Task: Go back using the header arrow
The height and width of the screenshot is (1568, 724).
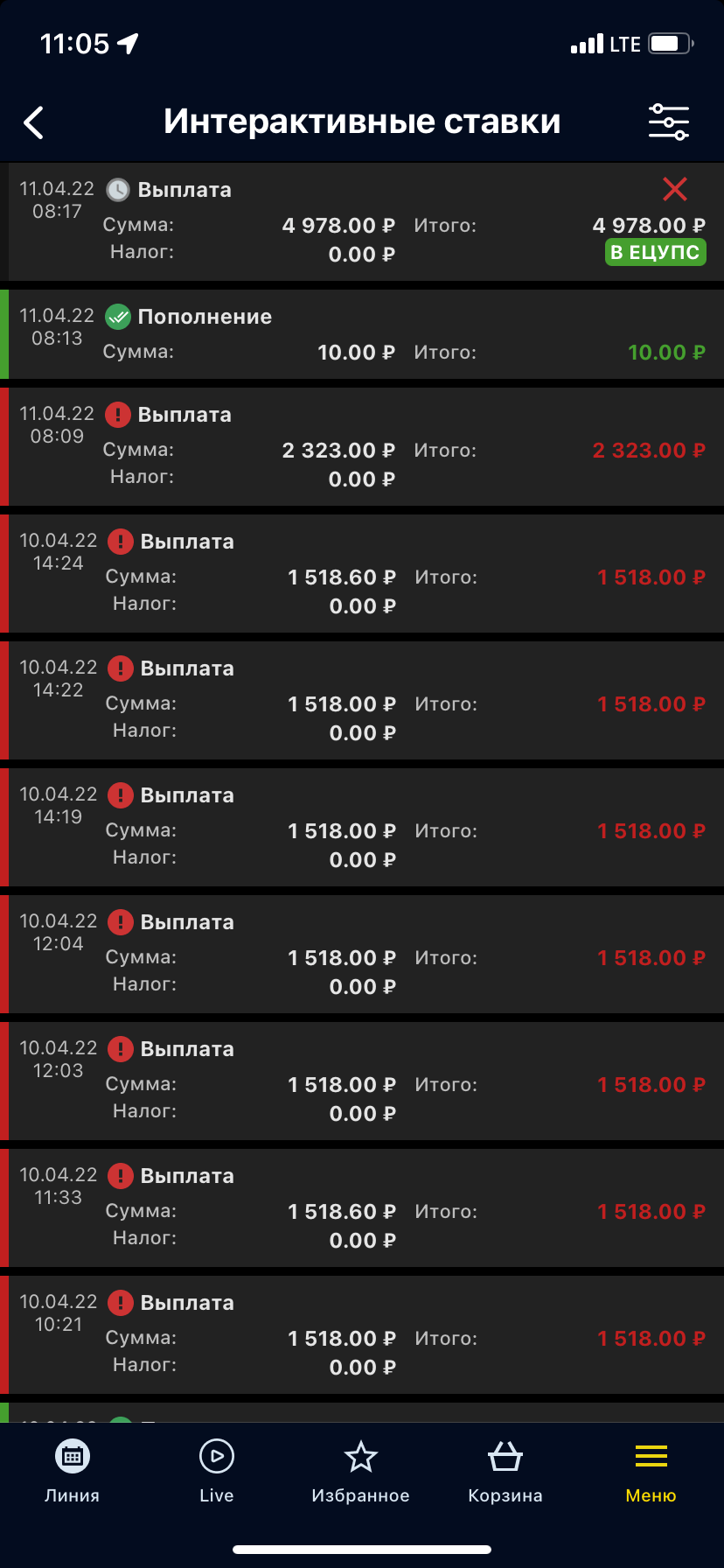Action: 34,122
